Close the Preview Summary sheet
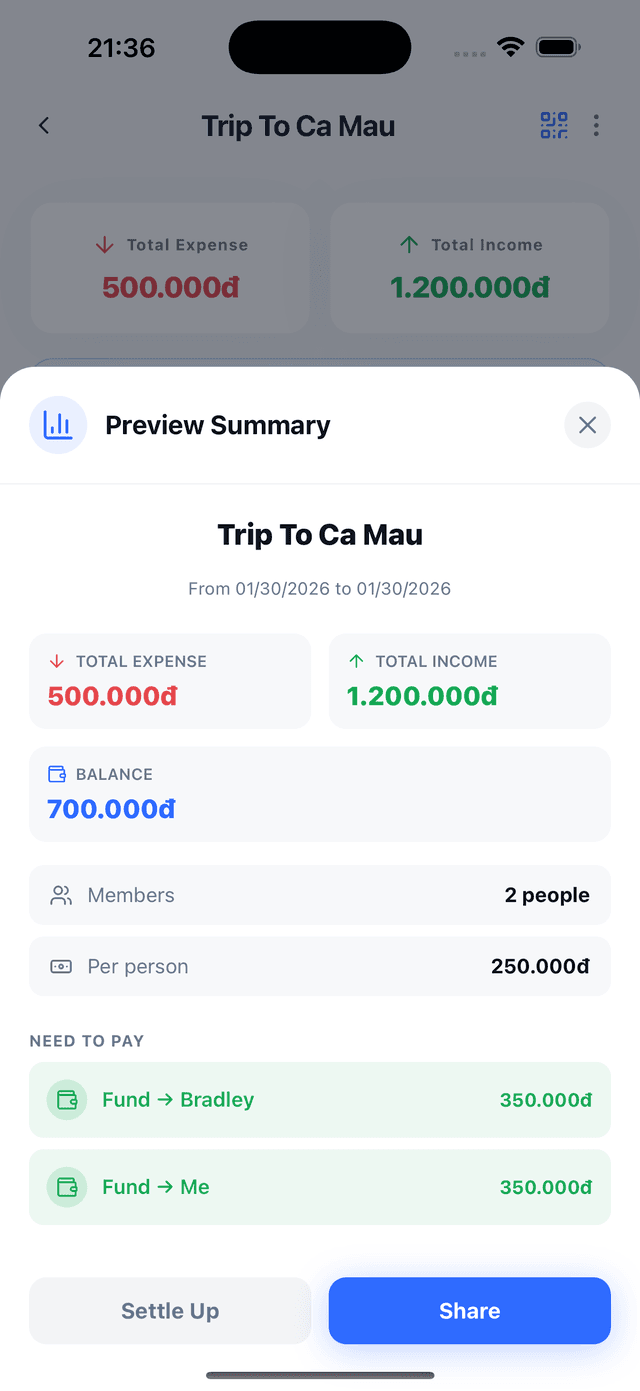This screenshot has height=1391, width=640. [587, 425]
